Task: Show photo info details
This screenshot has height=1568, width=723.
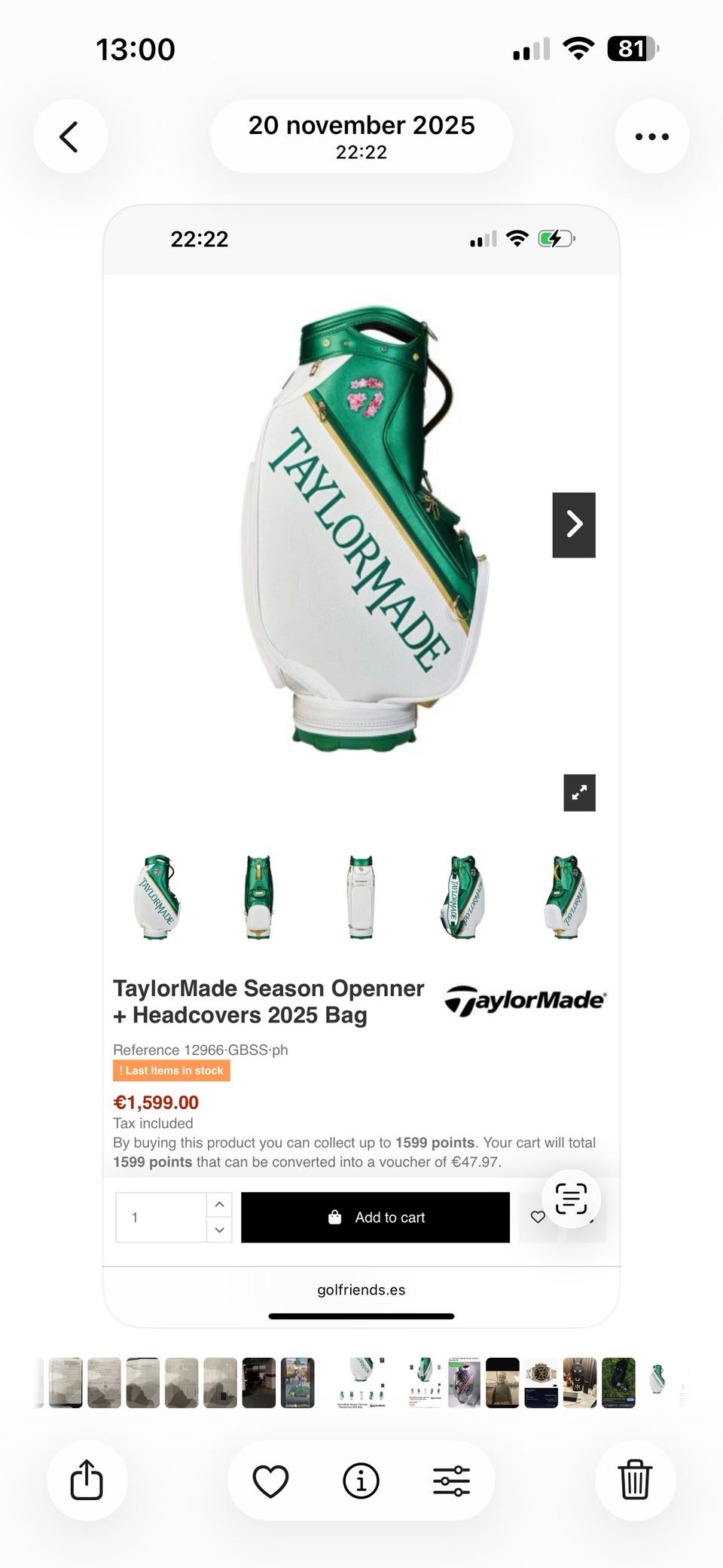Action: pos(361,1481)
